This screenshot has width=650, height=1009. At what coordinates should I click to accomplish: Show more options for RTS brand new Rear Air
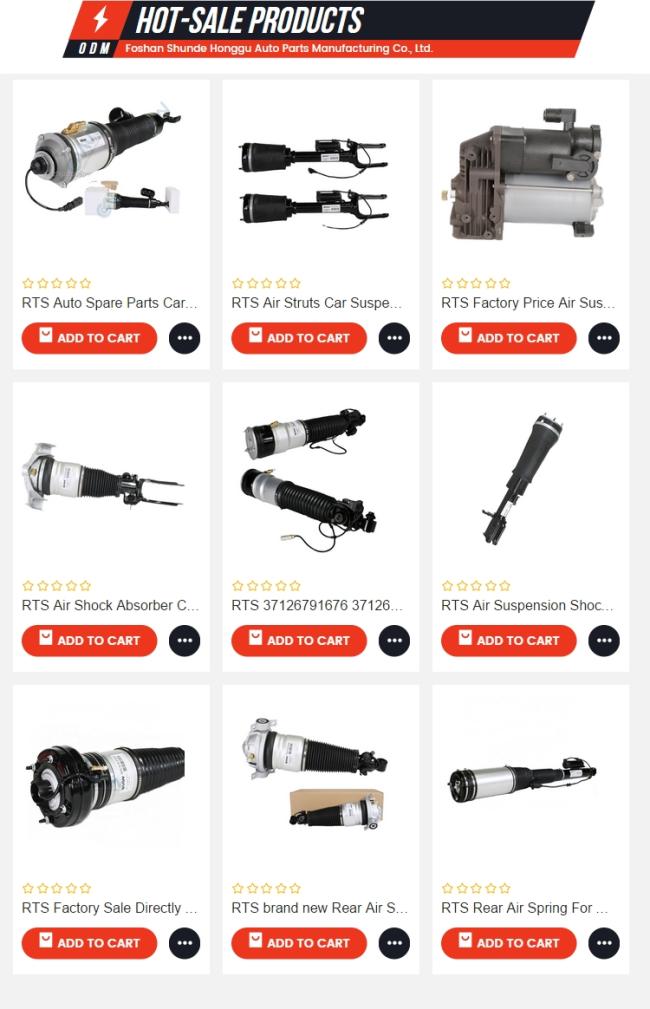tap(394, 943)
